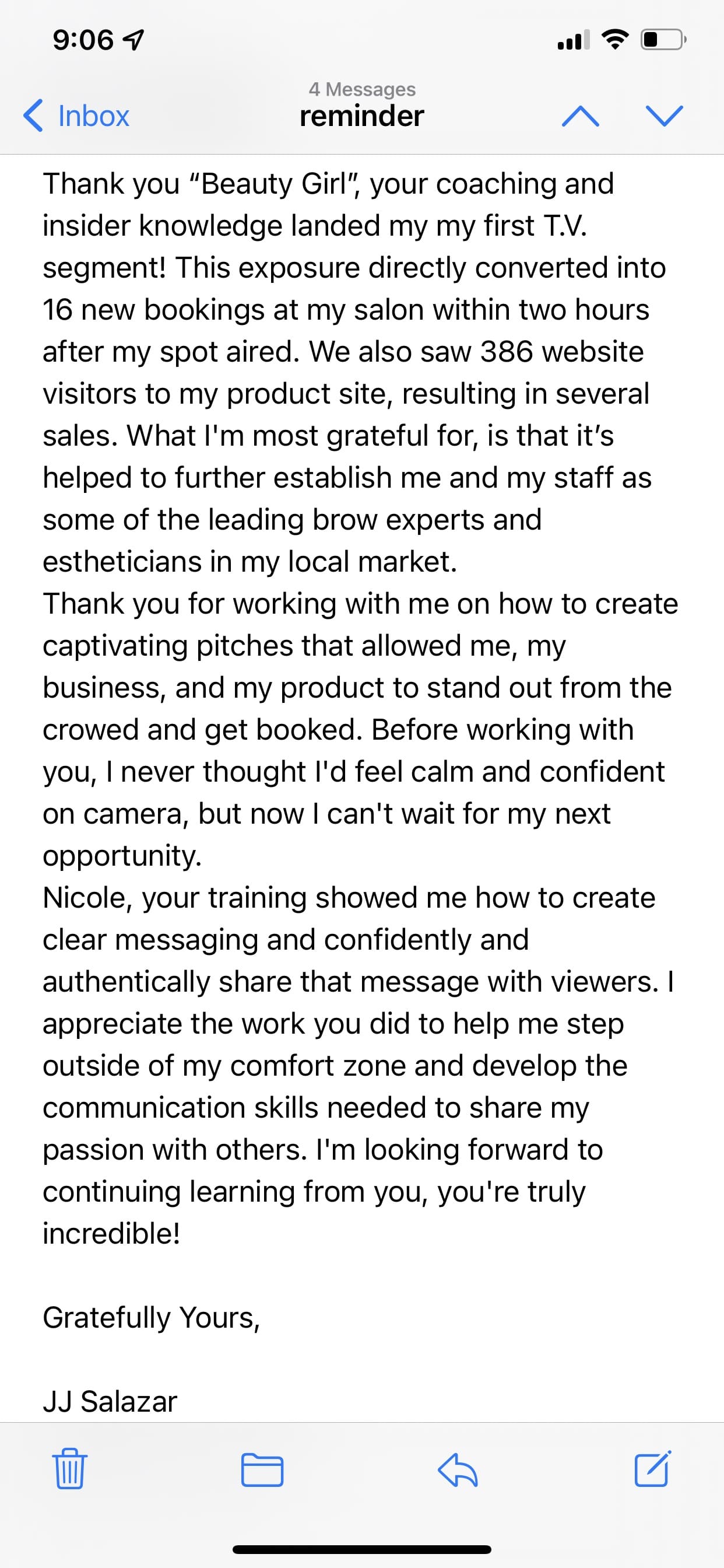The width and height of the screenshot is (724, 1568).
Task: Open the reply arrow options
Action: pyautogui.click(x=458, y=1469)
